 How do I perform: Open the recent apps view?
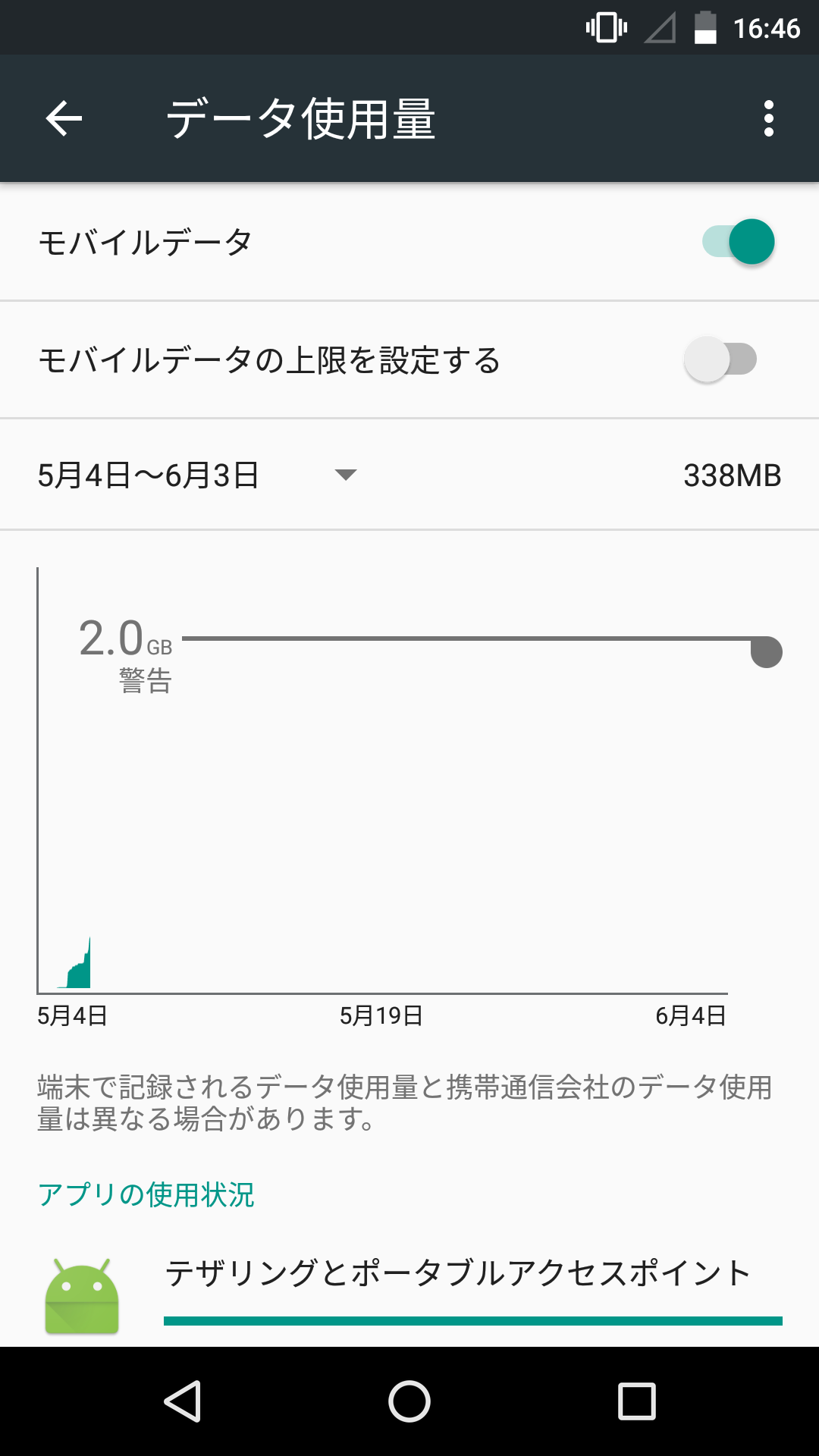click(x=637, y=1401)
